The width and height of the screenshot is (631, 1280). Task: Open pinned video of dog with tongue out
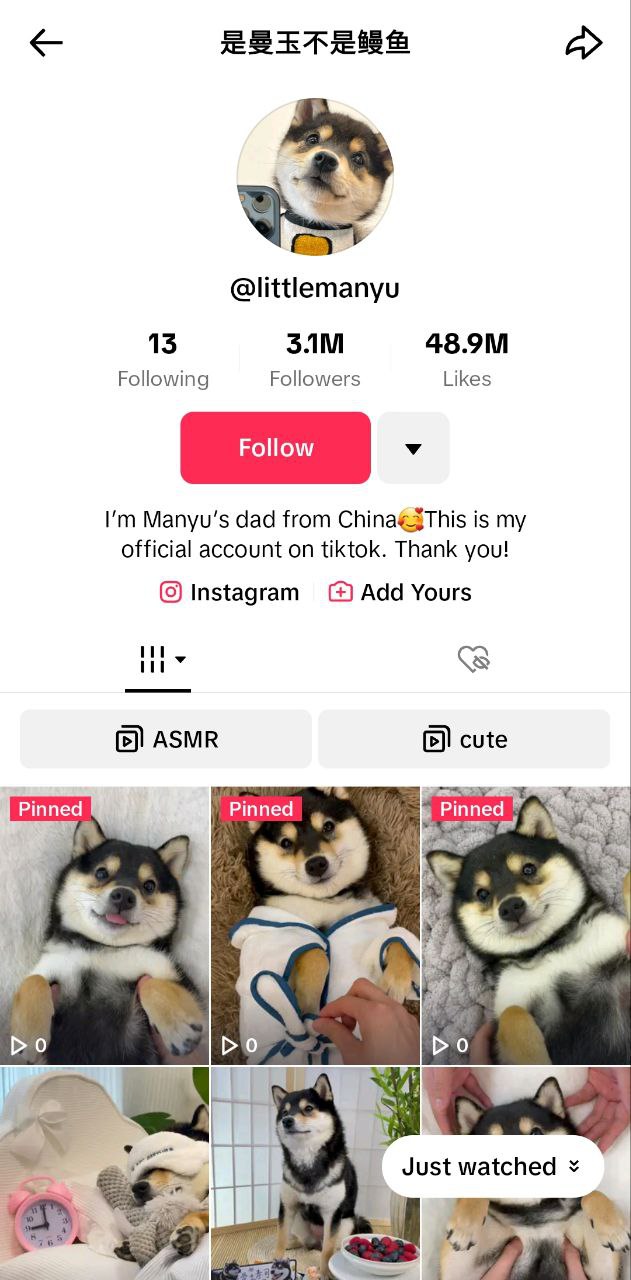point(104,925)
